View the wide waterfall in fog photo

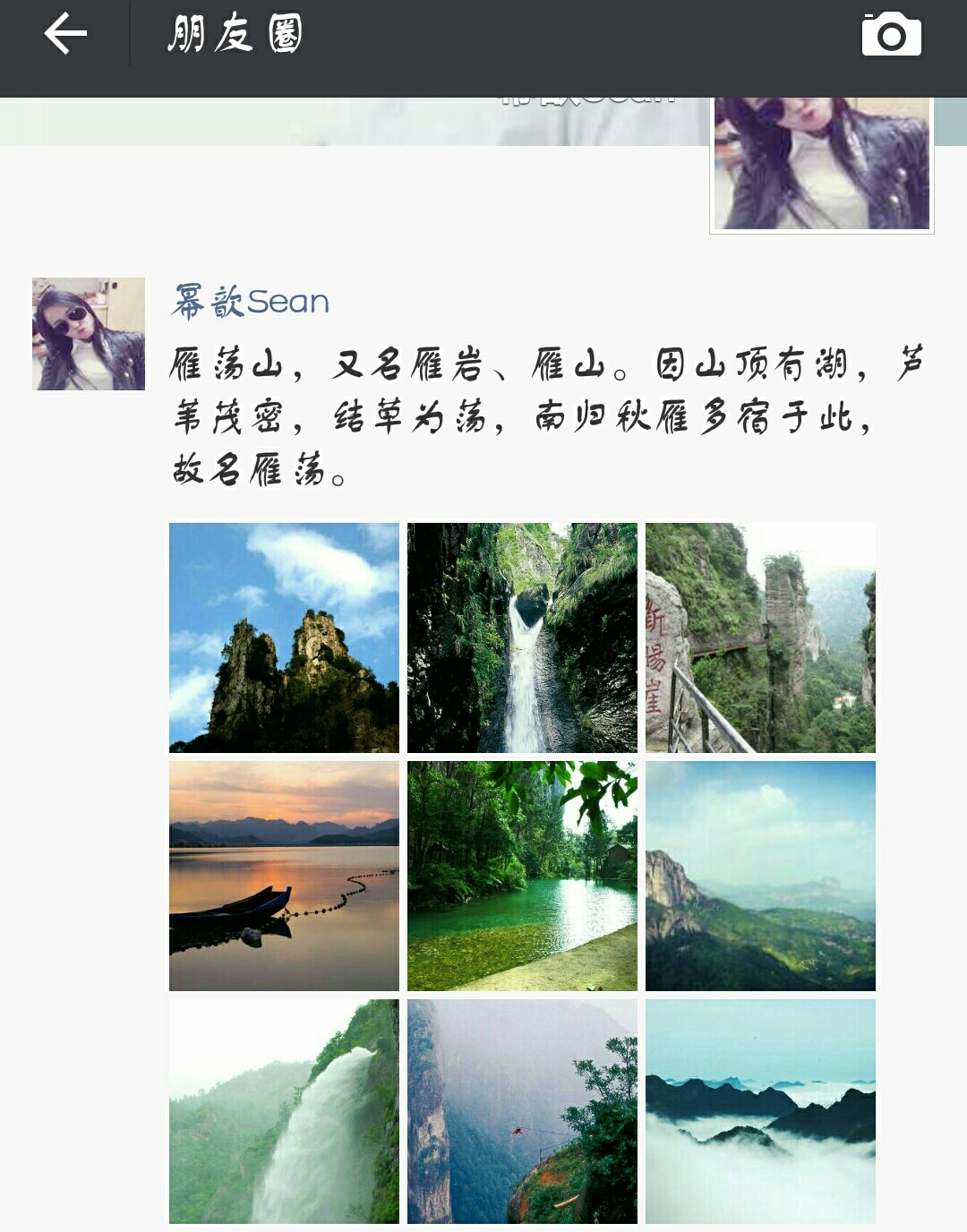coord(284,1111)
